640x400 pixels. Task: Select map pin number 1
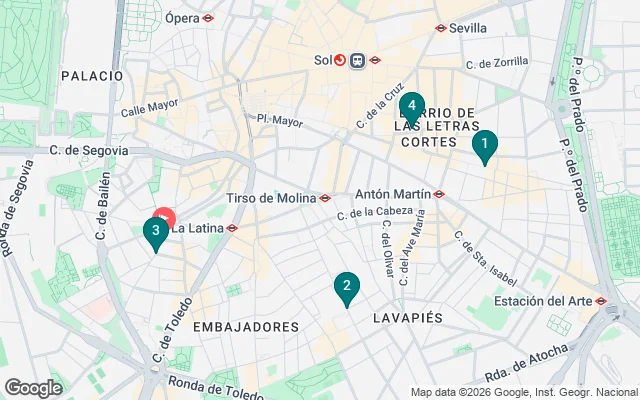click(484, 146)
